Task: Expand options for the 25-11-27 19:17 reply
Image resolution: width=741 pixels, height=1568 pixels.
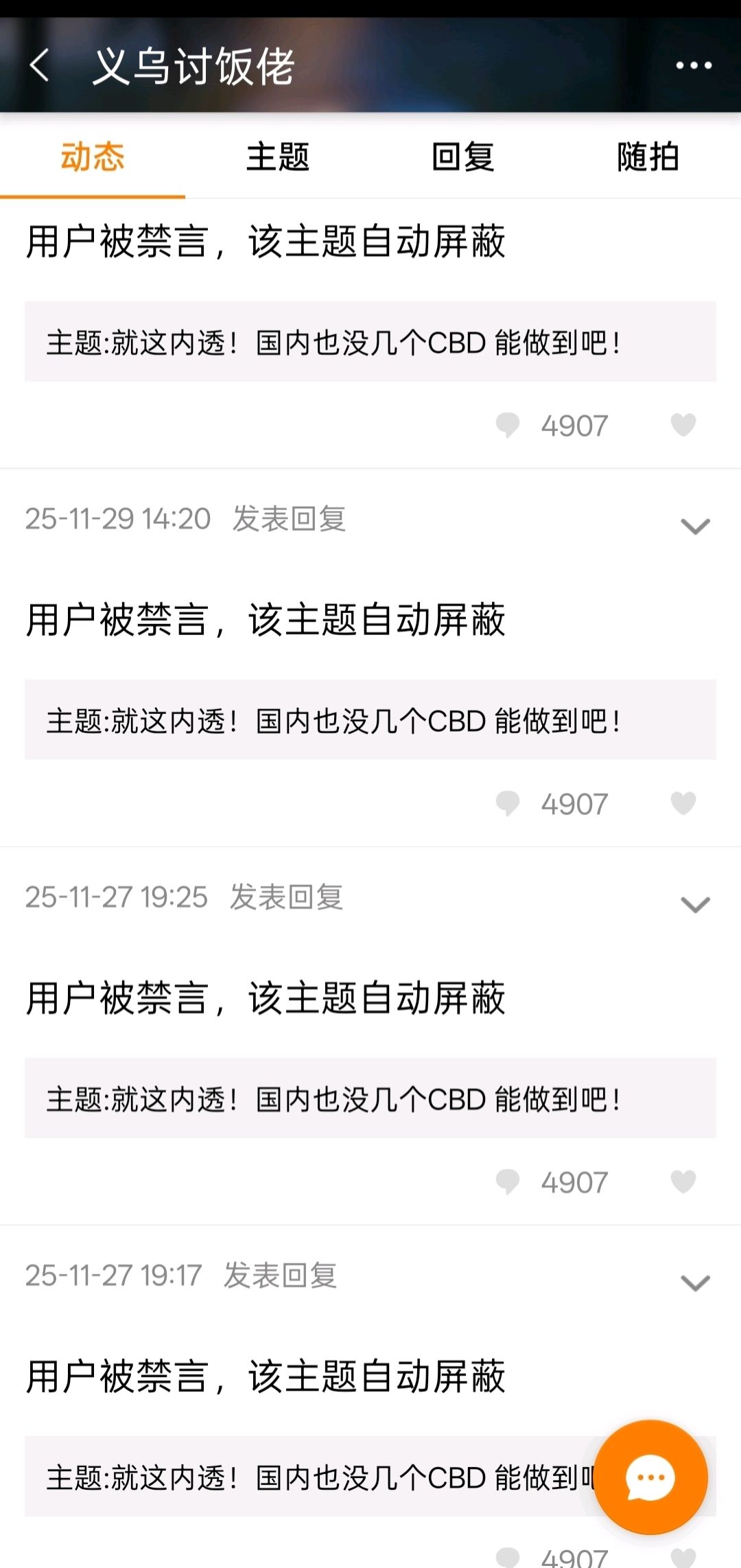Action: point(694,1282)
